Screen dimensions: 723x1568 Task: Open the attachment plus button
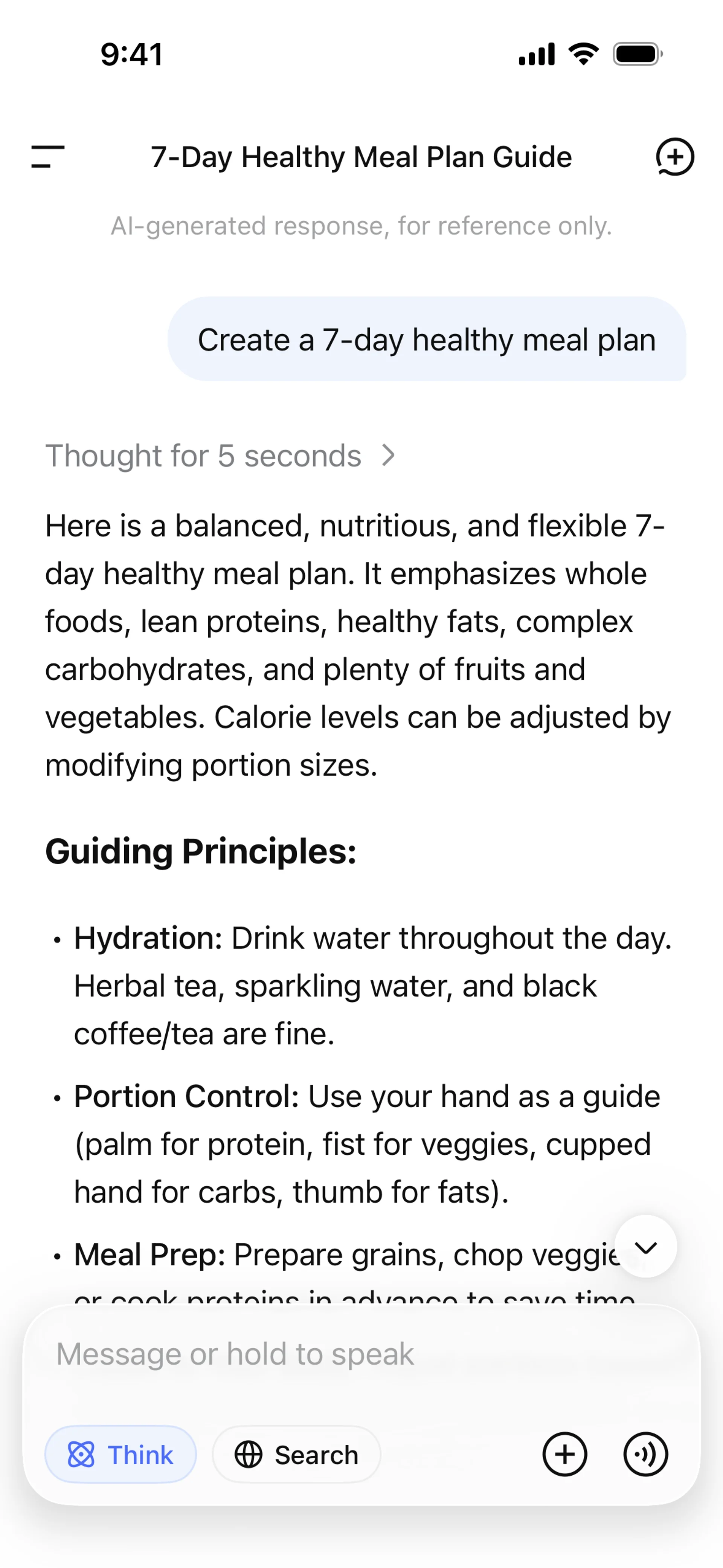click(x=564, y=1455)
